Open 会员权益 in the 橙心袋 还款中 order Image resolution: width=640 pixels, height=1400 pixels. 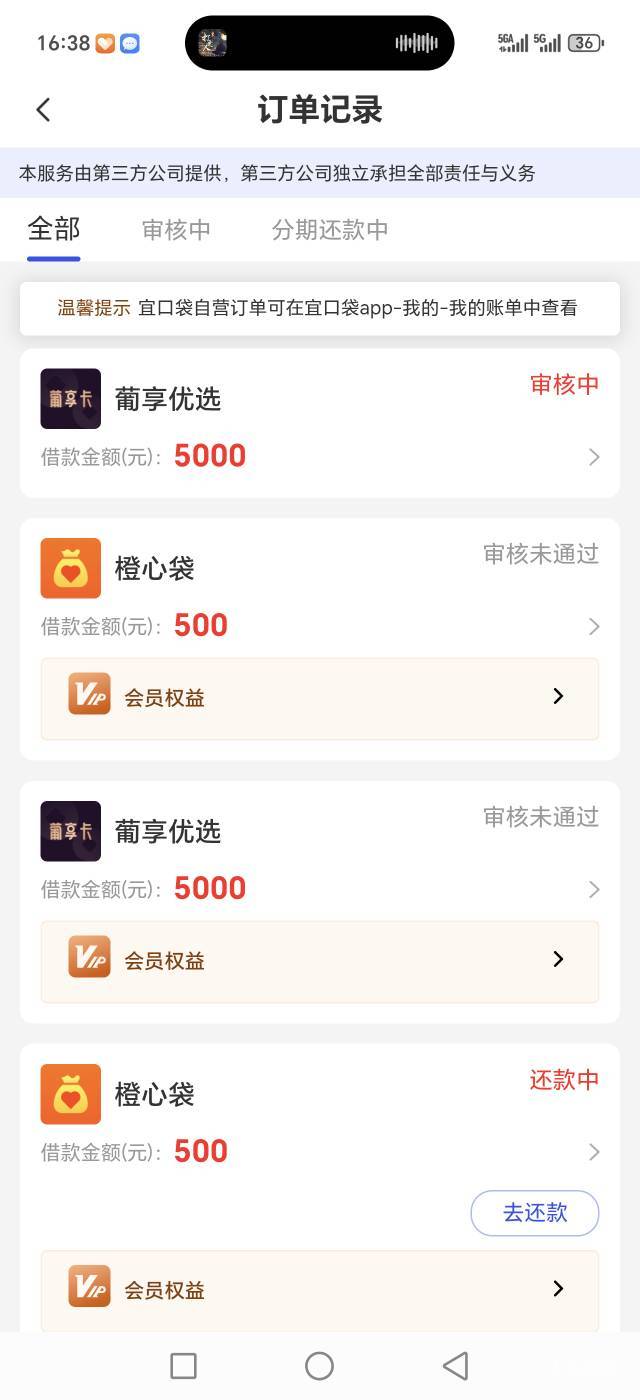click(320, 1290)
